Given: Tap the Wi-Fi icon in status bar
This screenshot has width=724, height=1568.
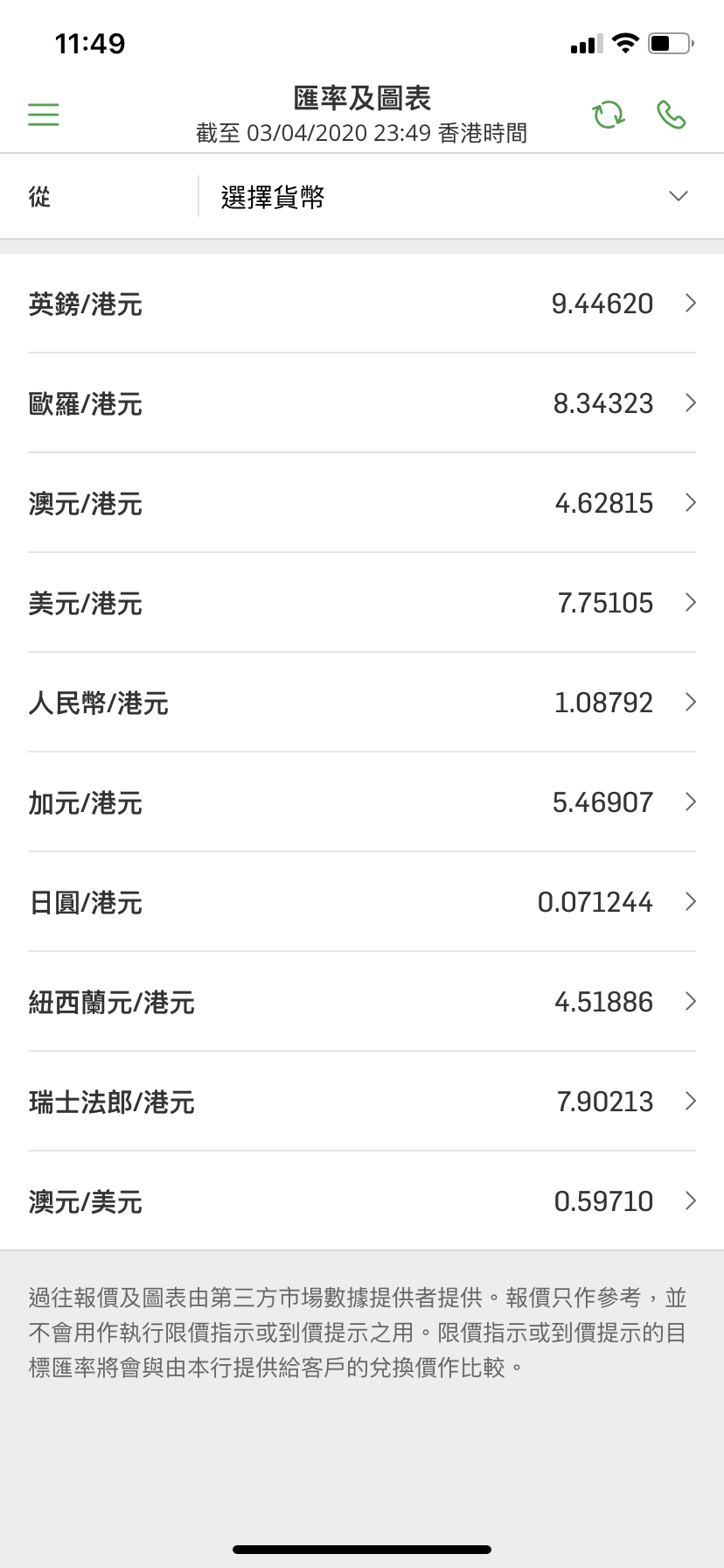Looking at the screenshot, I should click(x=624, y=42).
